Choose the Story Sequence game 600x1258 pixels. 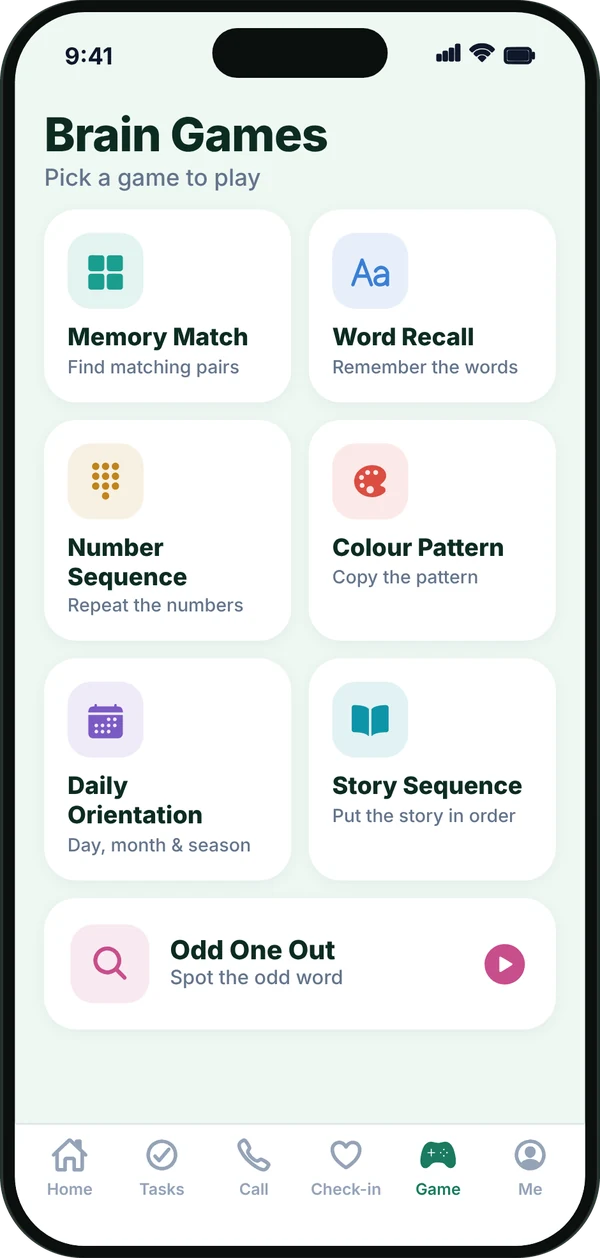pyautogui.click(x=432, y=769)
